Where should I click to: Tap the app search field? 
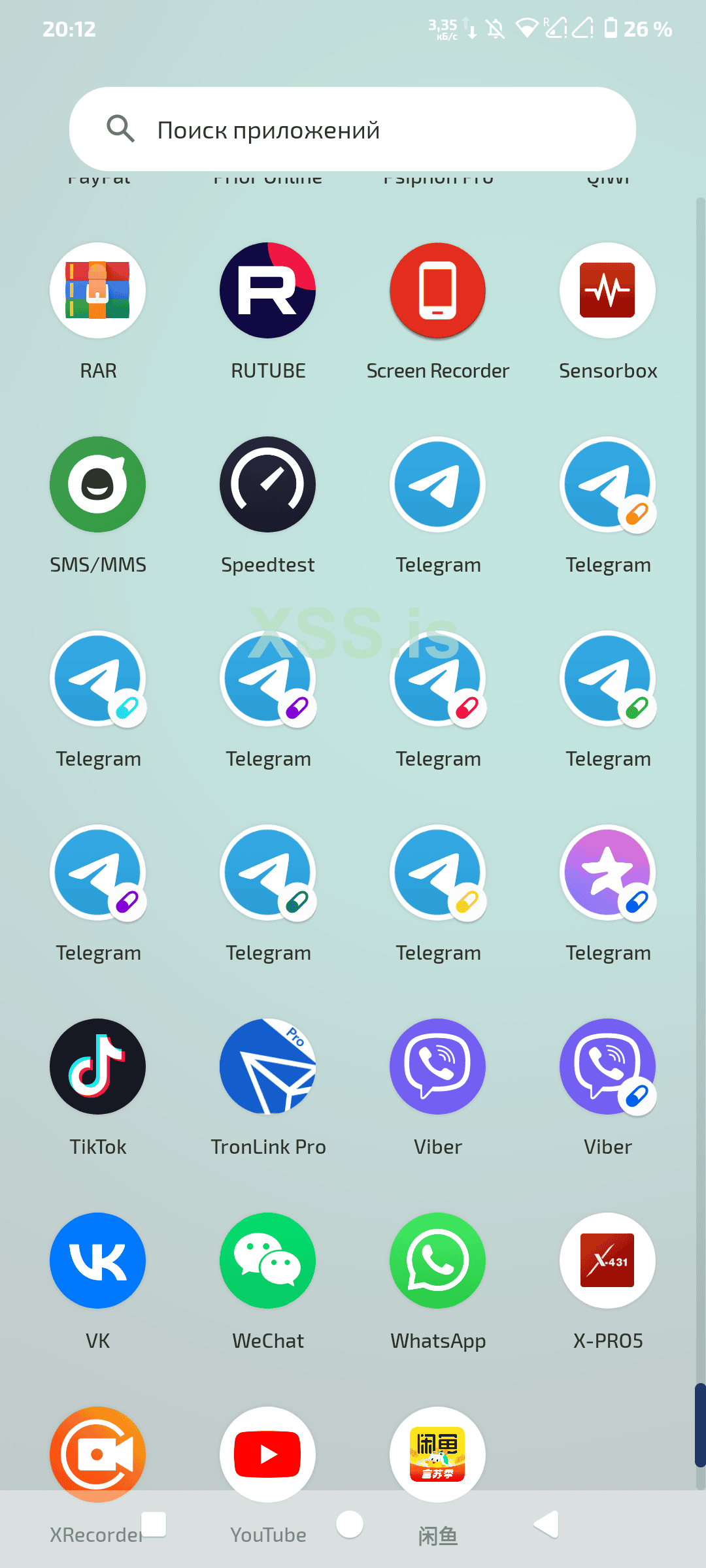tap(353, 129)
